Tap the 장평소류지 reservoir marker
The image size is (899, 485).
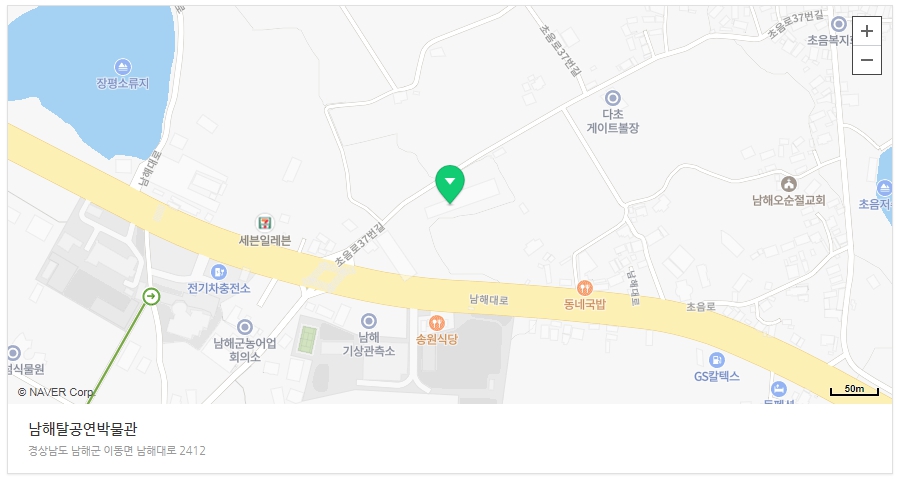click(123, 67)
